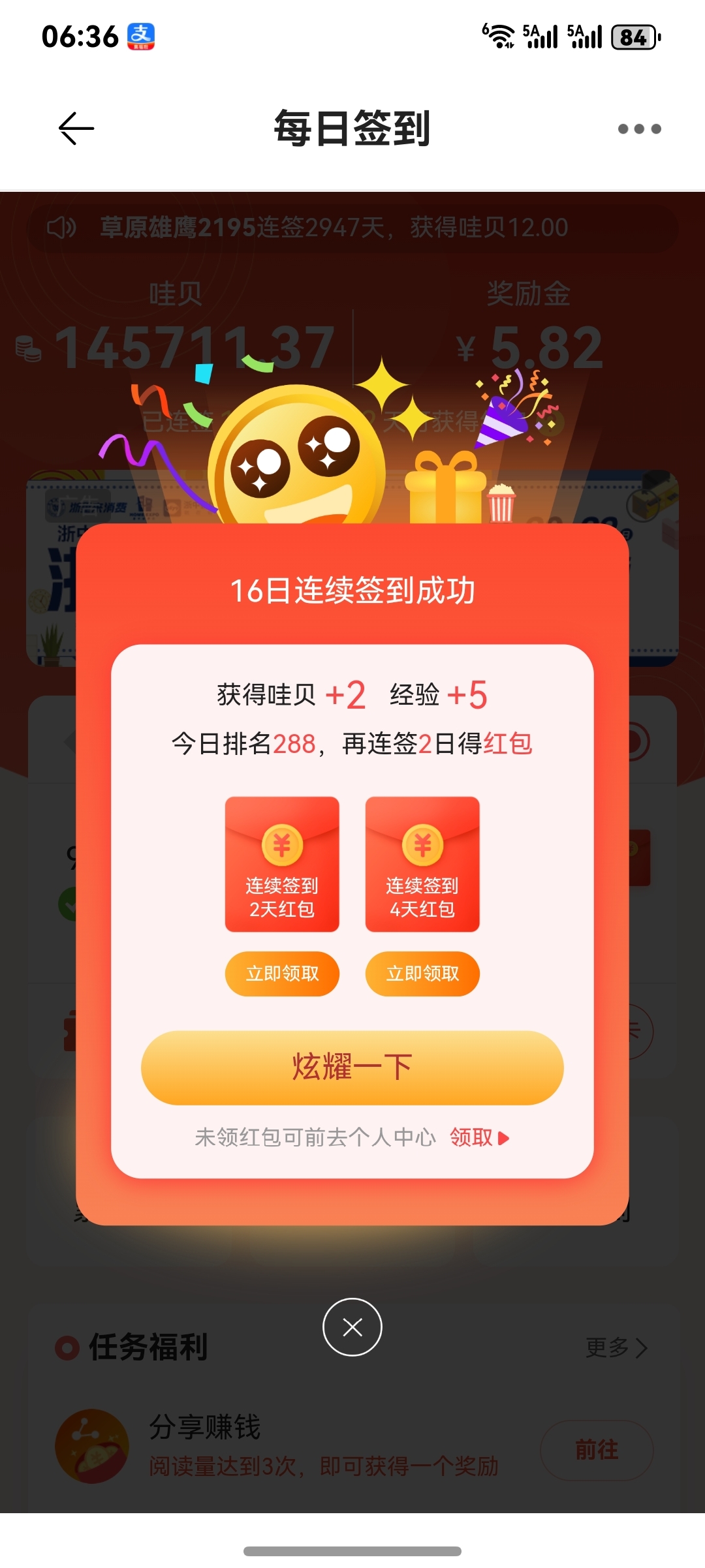This screenshot has height=1568, width=705.
Task: Open the 连续签到4天红包 card
Action: [x=422, y=864]
